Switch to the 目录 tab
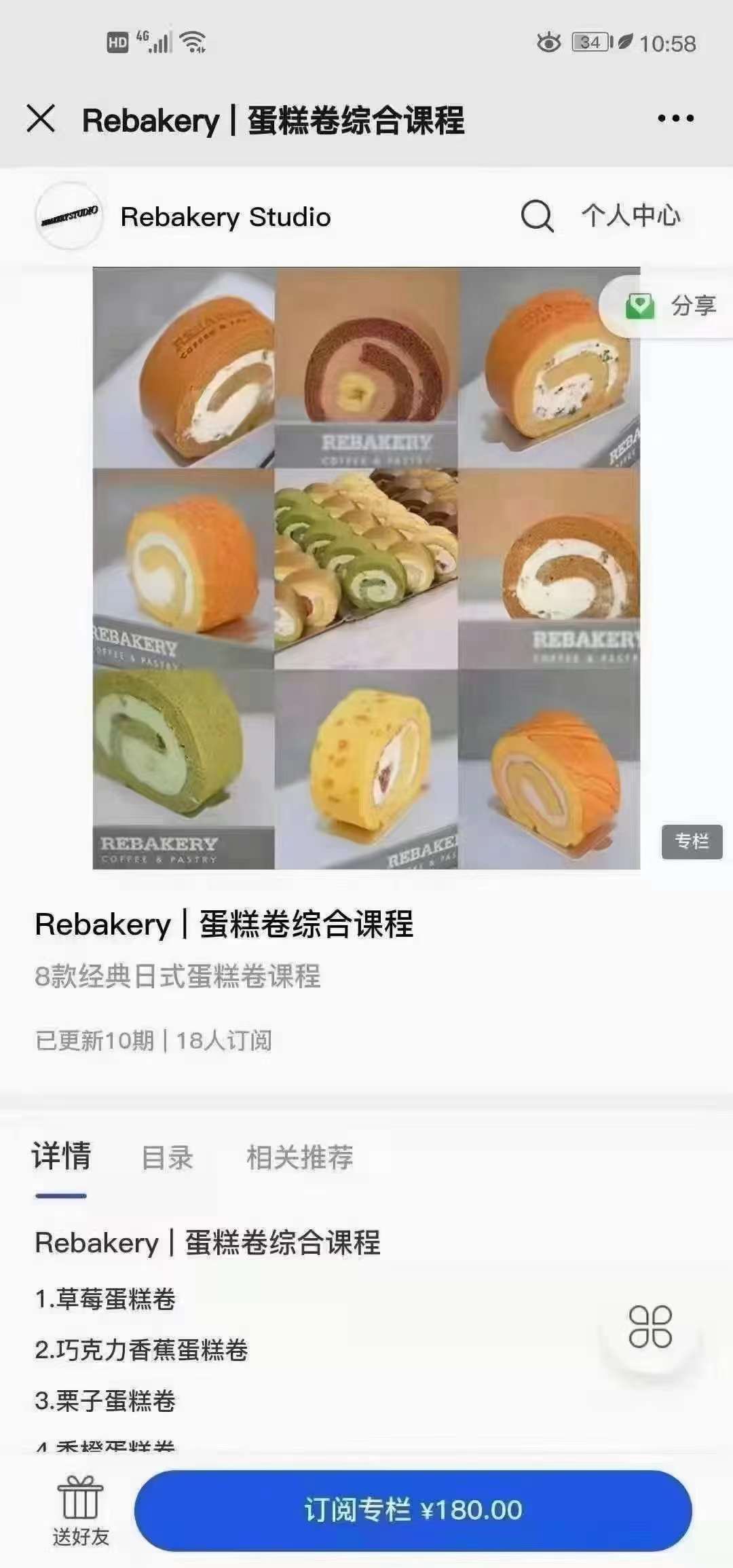This screenshot has width=733, height=1568. pyautogui.click(x=167, y=1157)
